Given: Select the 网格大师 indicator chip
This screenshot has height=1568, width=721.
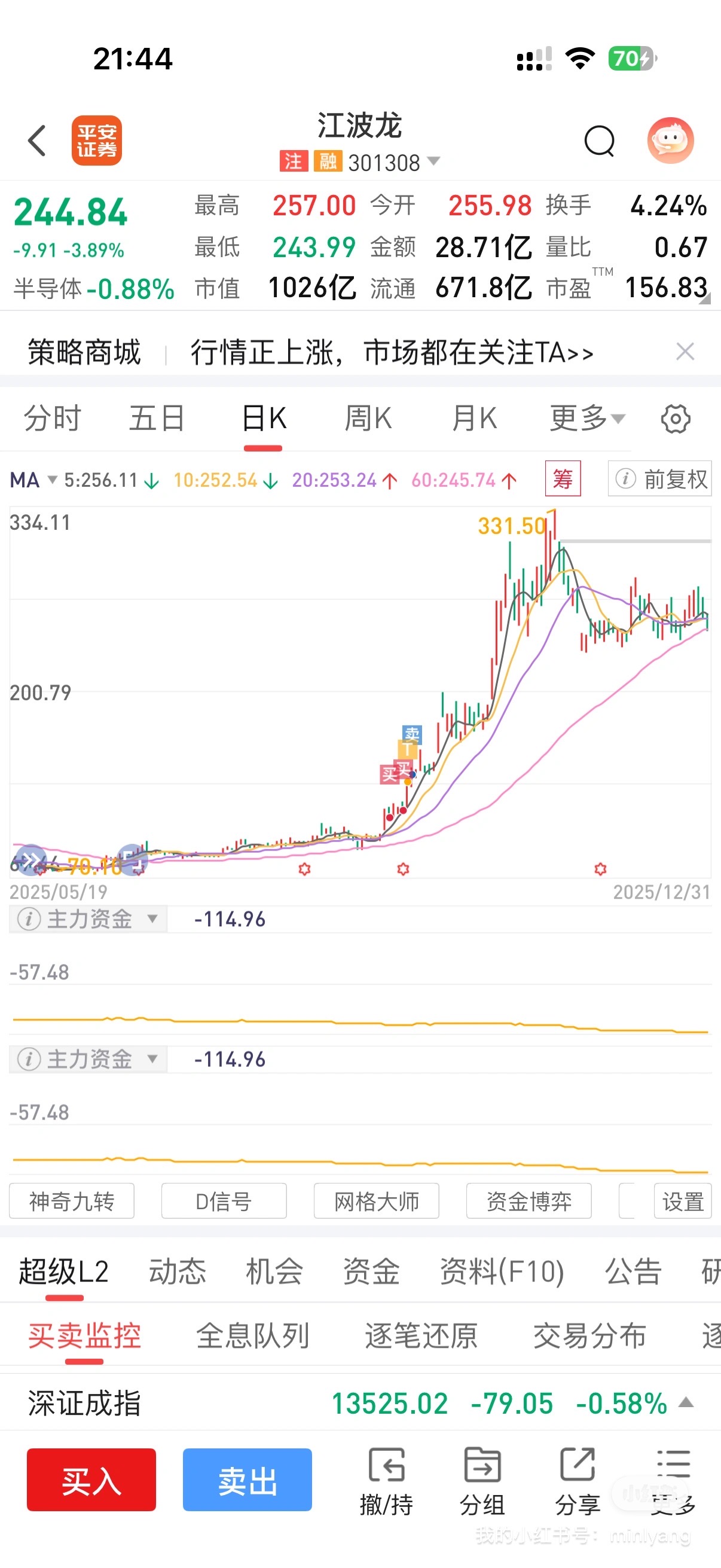Looking at the screenshot, I should [376, 1201].
